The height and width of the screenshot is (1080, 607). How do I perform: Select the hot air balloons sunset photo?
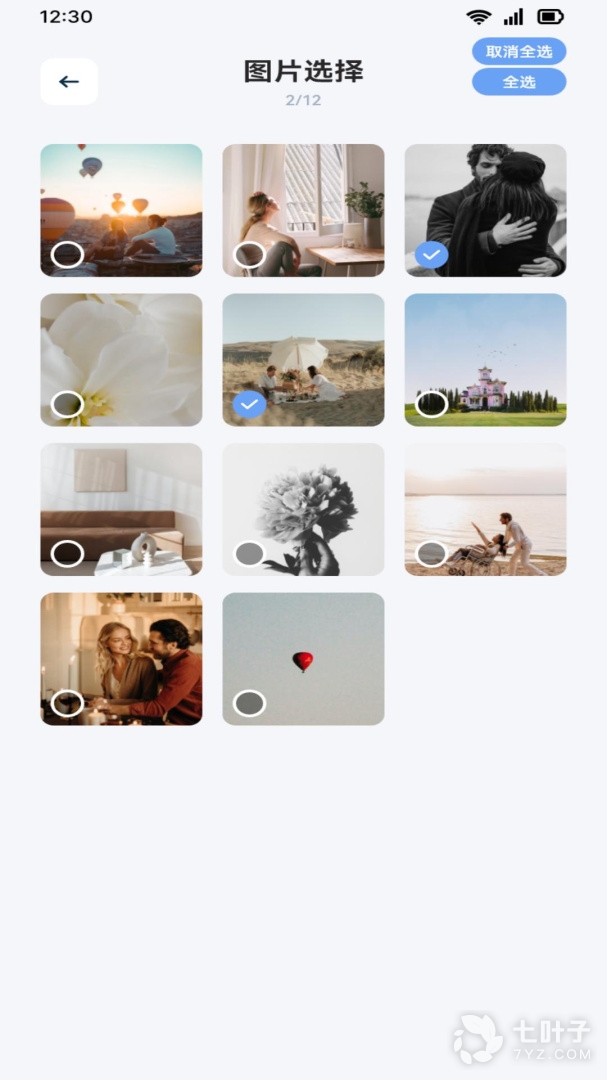pos(67,255)
